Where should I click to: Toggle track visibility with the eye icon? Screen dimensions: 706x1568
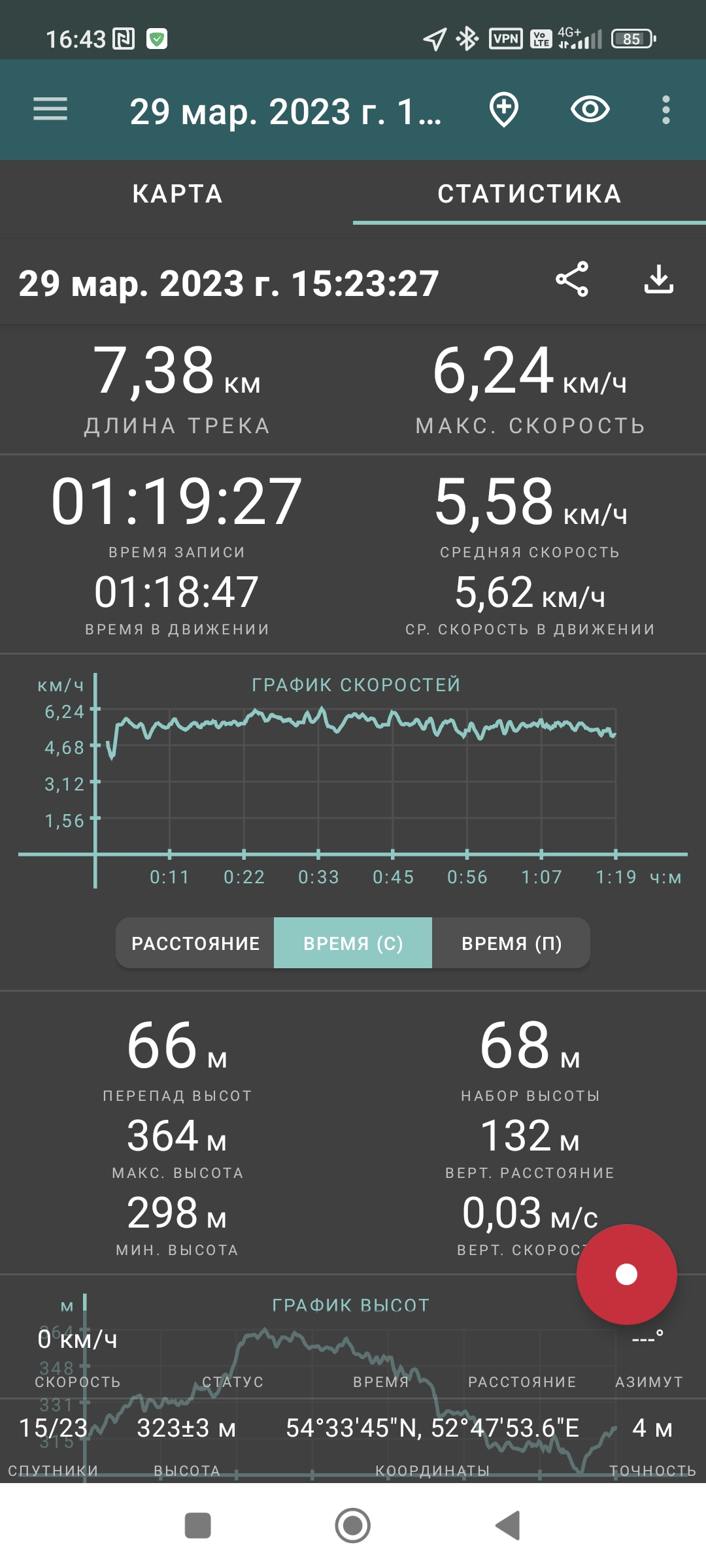(590, 109)
